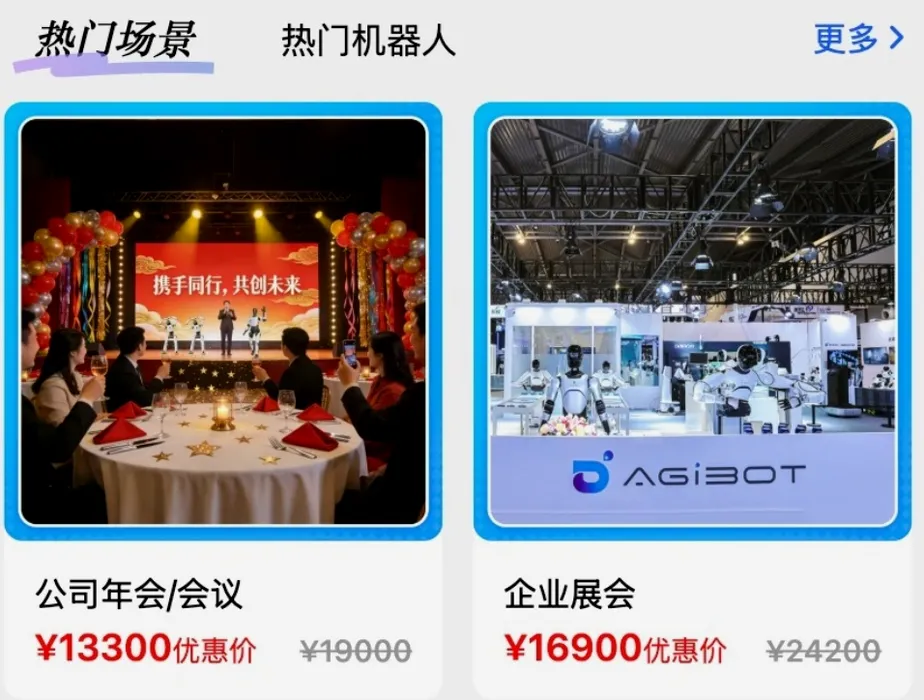This screenshot has height=700, width=924.
Task: Open the 更多 link
Action: click(858, 39)
